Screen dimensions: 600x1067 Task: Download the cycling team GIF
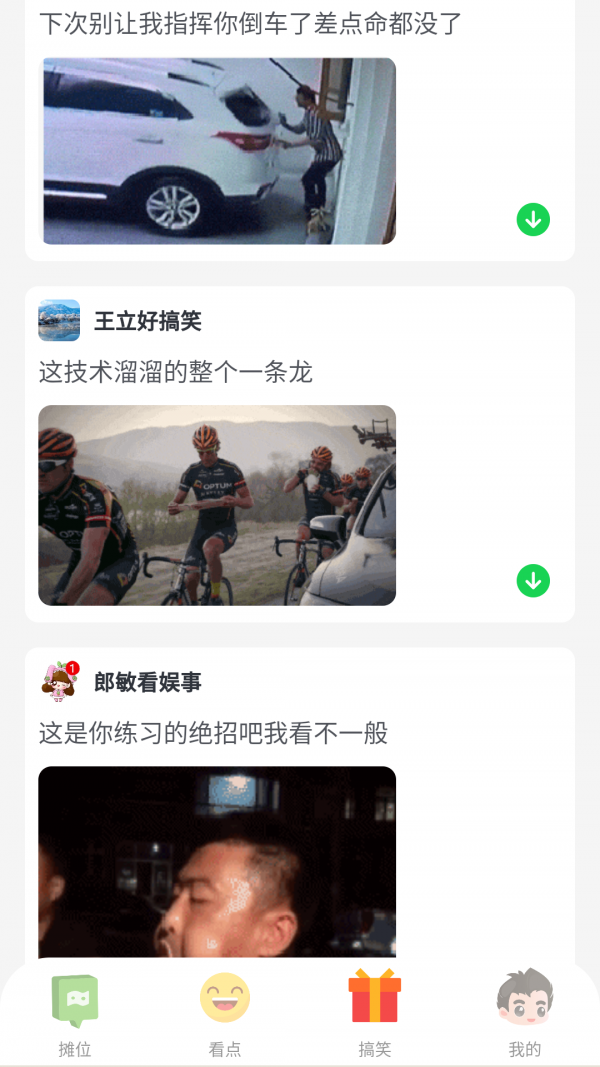(533, 580)
